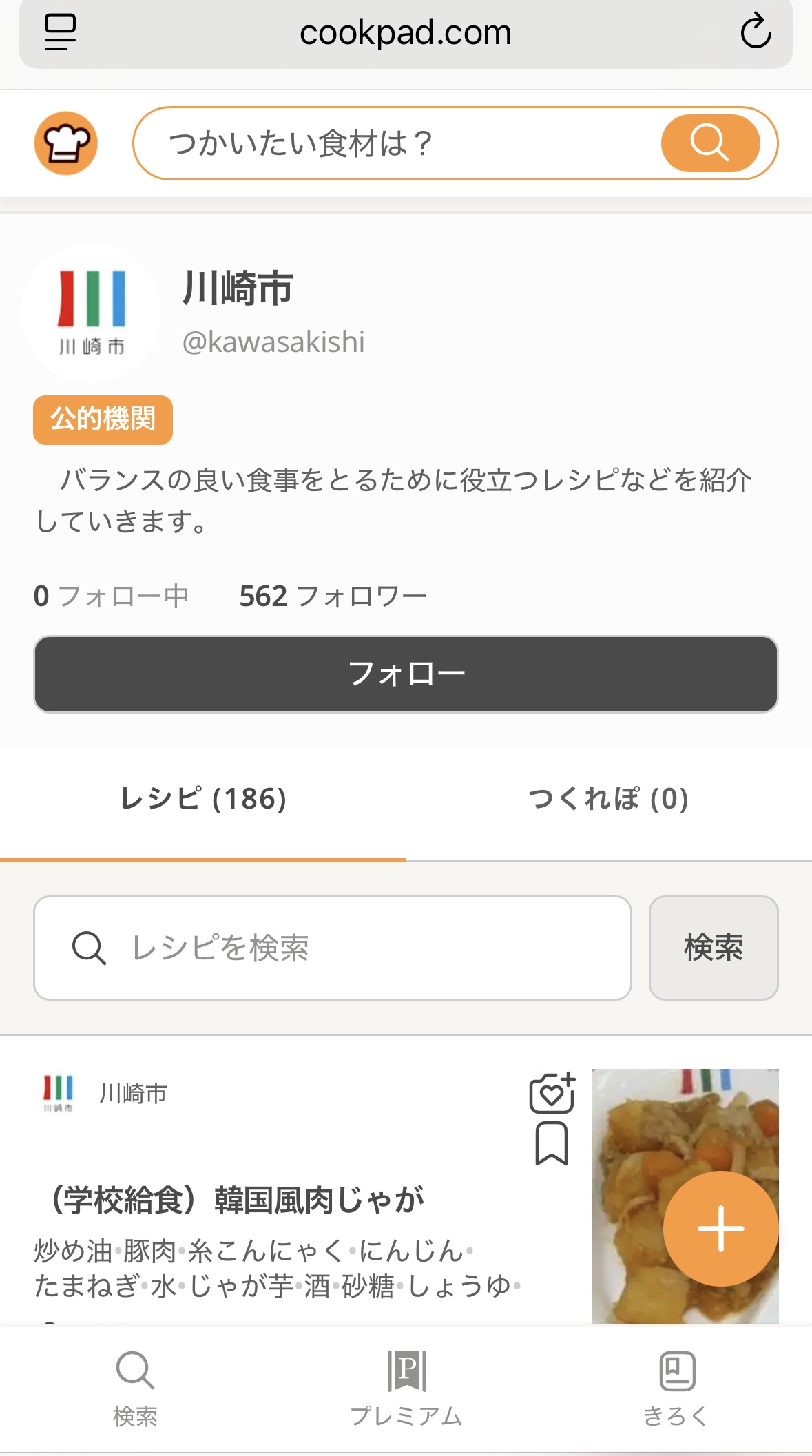
Task: Open the きろく tab
Action: pos(676,1387)
